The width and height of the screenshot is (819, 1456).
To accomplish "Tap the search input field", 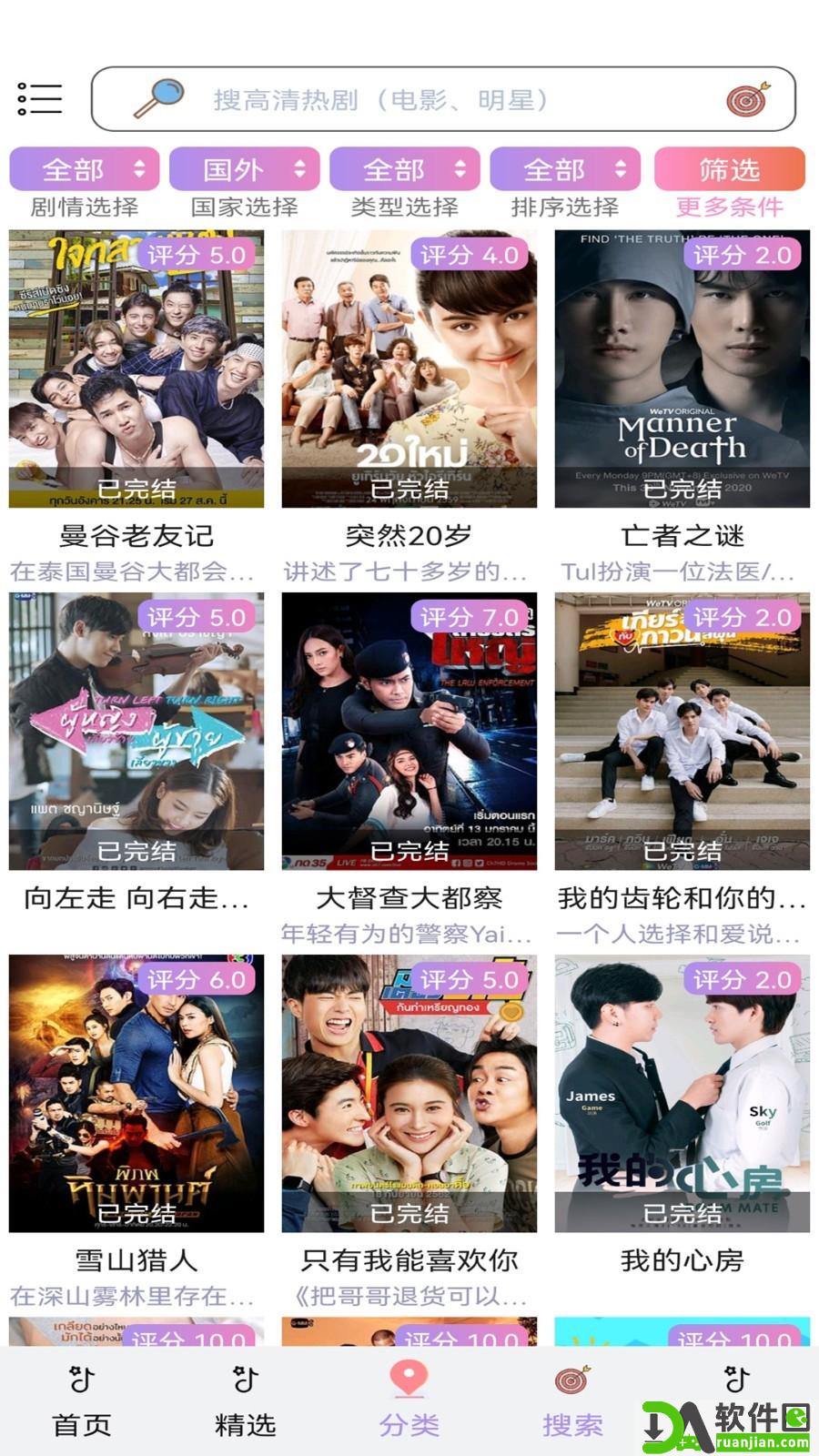I will [409, 100].
